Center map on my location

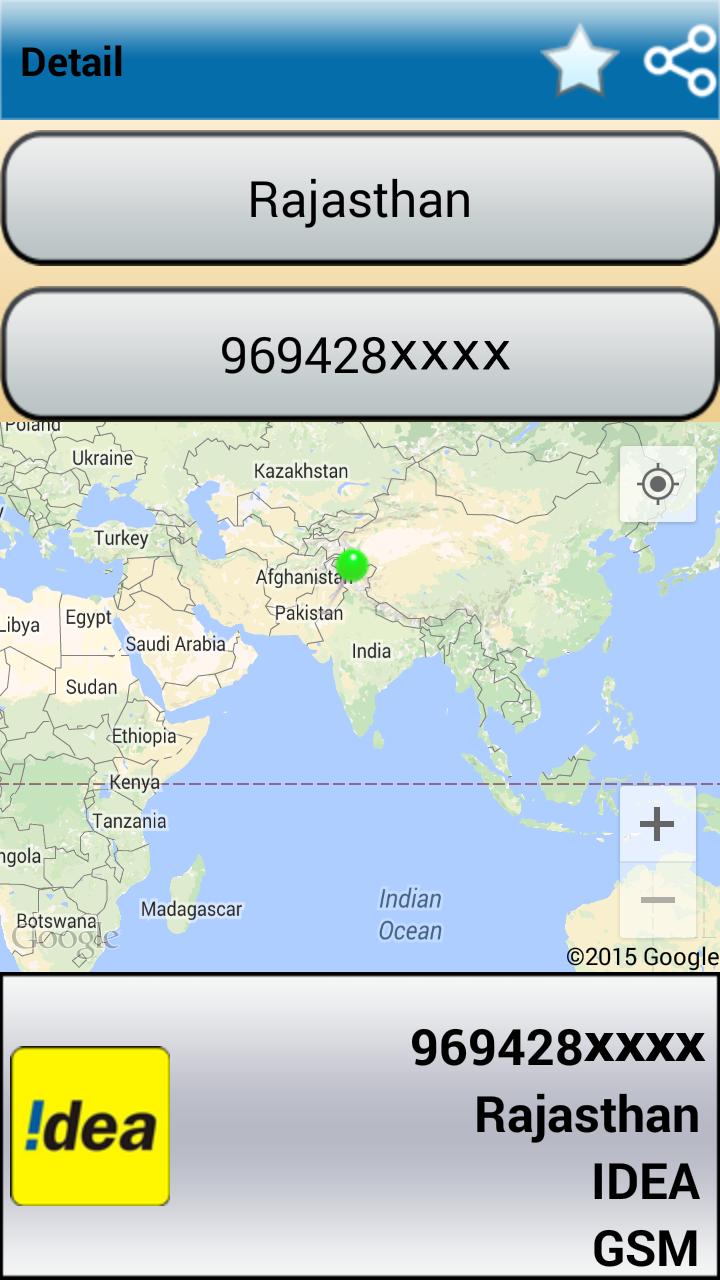point(657,485)
